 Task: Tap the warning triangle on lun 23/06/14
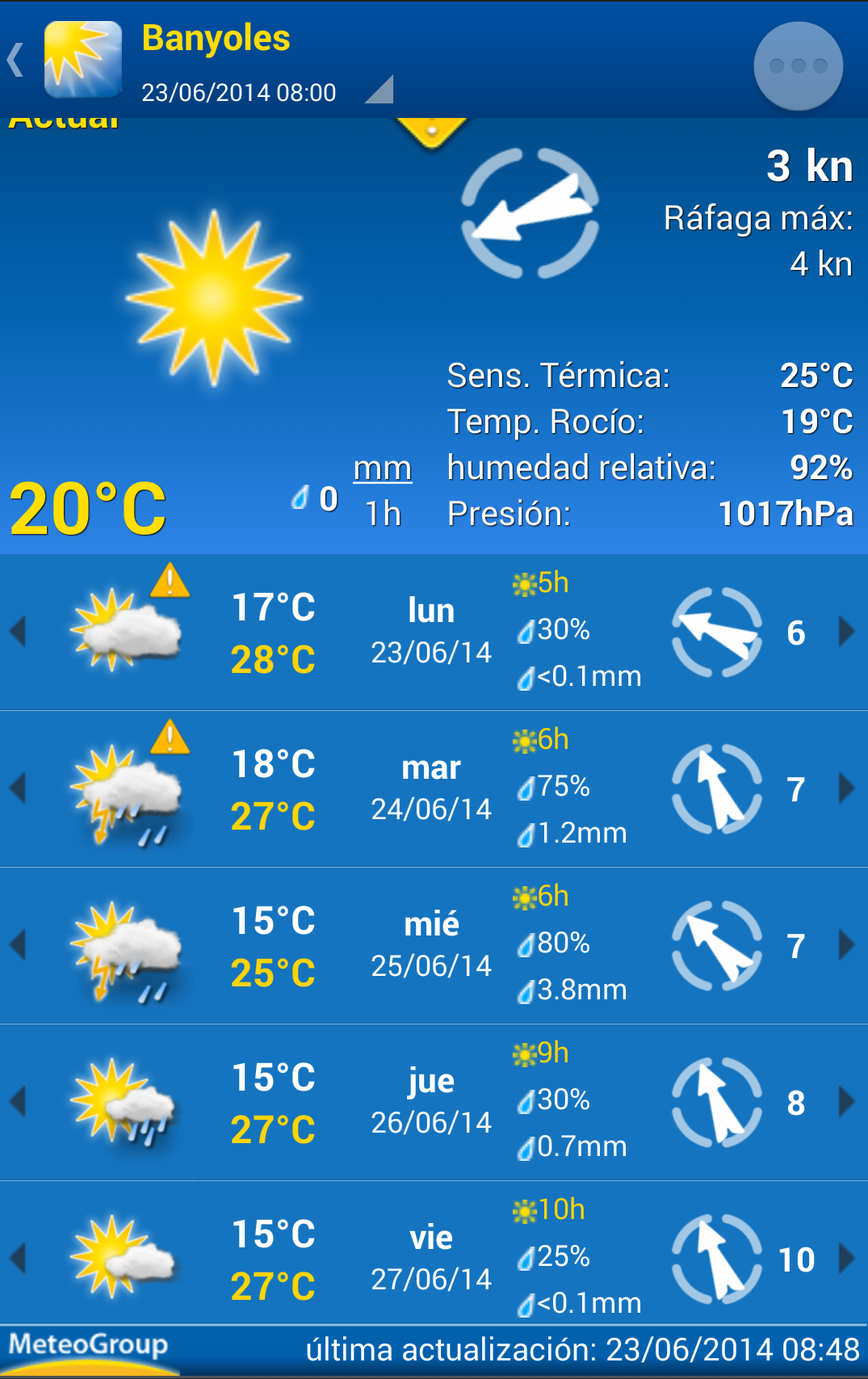point(170,582)
